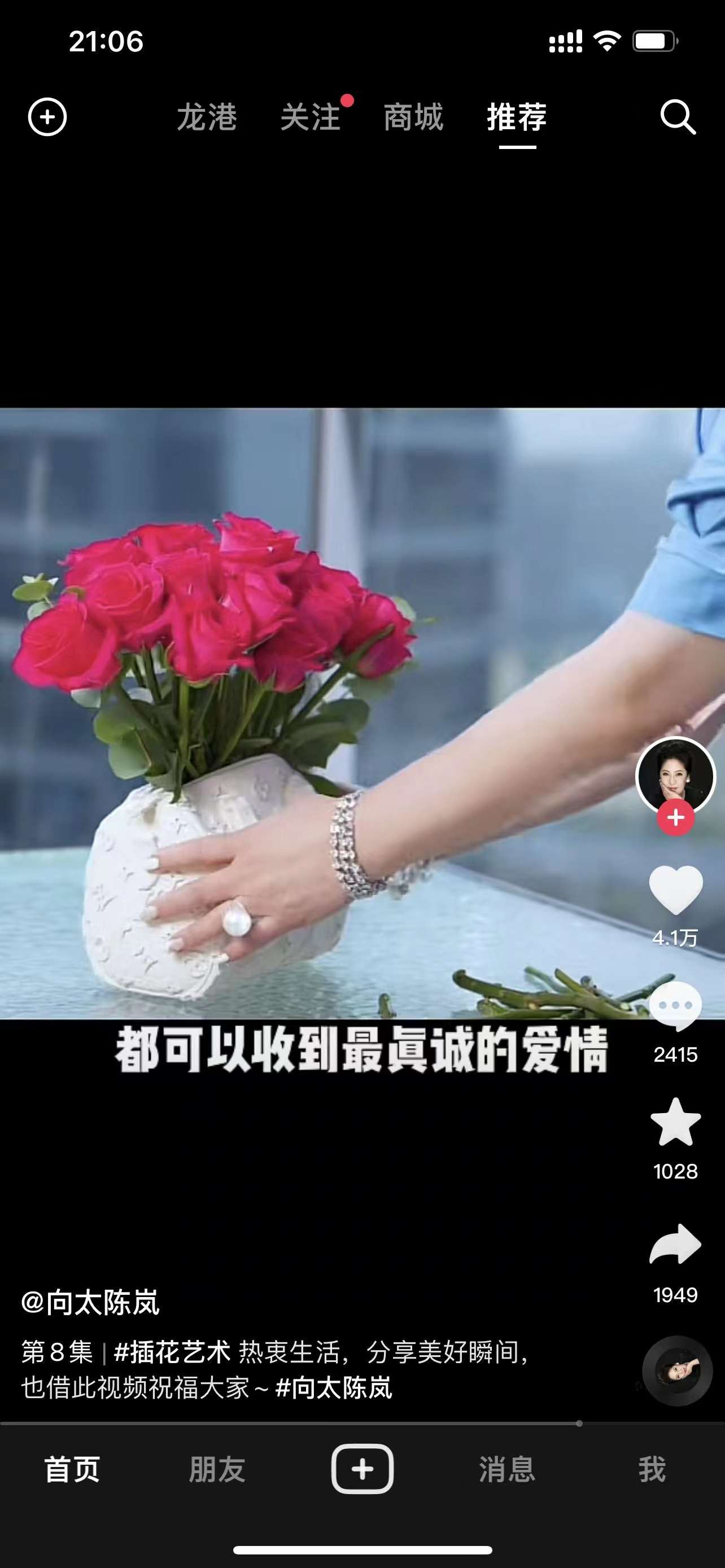Image resolution: width=725 pixels, height=1568 pixels.
Task: Open the search magnifier icon
Action: point(678,117)
